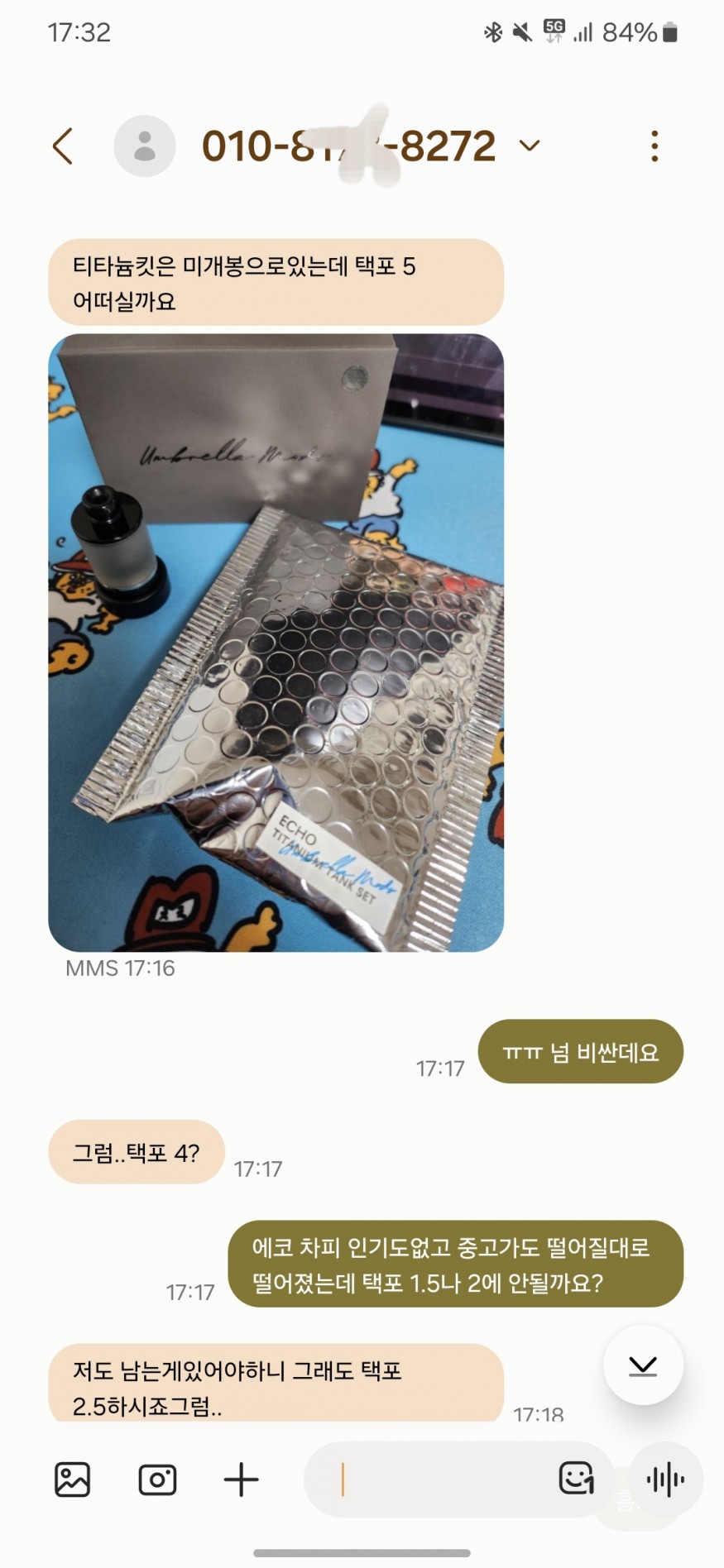Record a voice message
The image size is (724, 1568).
tap(665, 1480)
